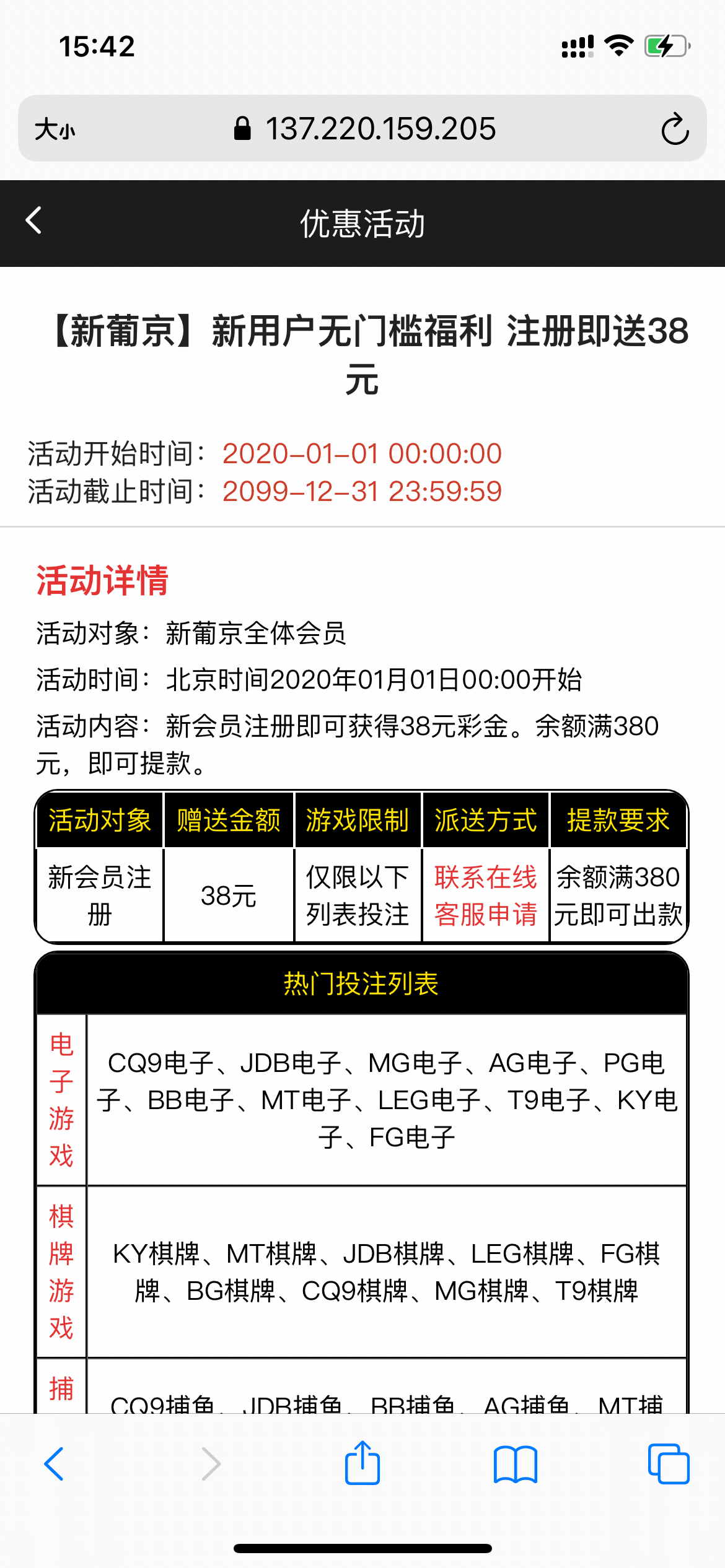Image resolution: width=725 pixels, height=1568 pixels.
Task: Reload the page using the refresh icon
Action: [675, 129]
